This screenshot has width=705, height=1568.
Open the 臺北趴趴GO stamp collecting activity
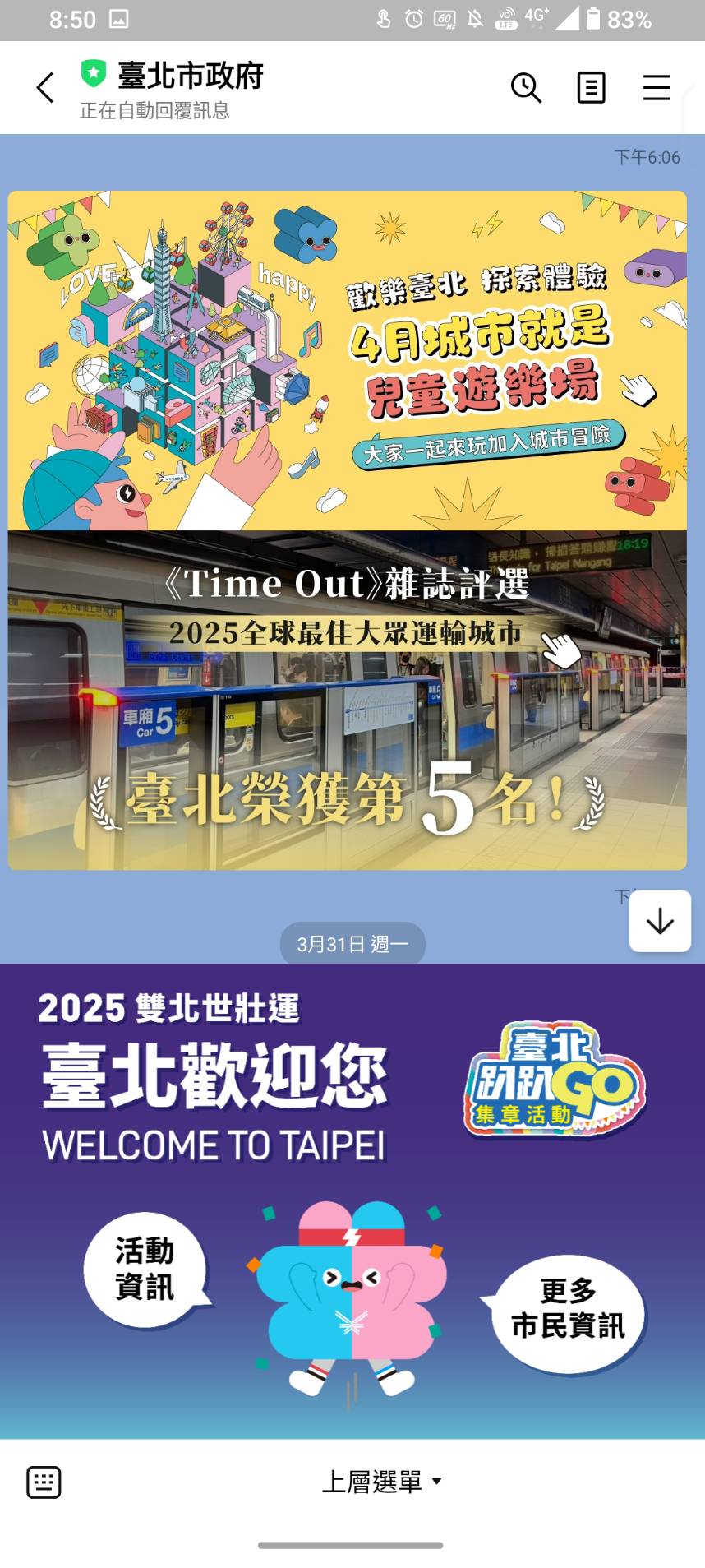click(x=555, y=1080)
